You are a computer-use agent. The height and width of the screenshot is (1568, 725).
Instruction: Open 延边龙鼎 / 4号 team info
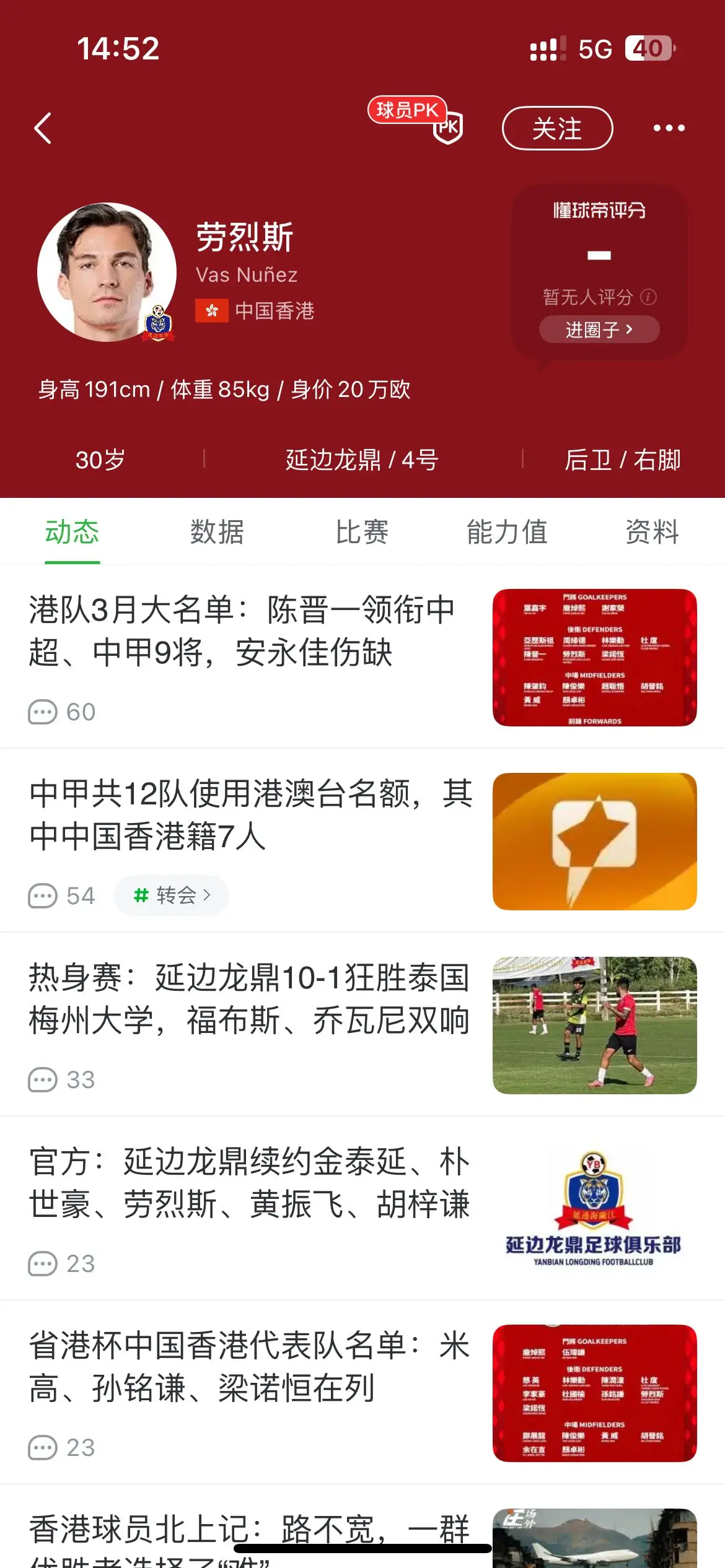(362, 460)
